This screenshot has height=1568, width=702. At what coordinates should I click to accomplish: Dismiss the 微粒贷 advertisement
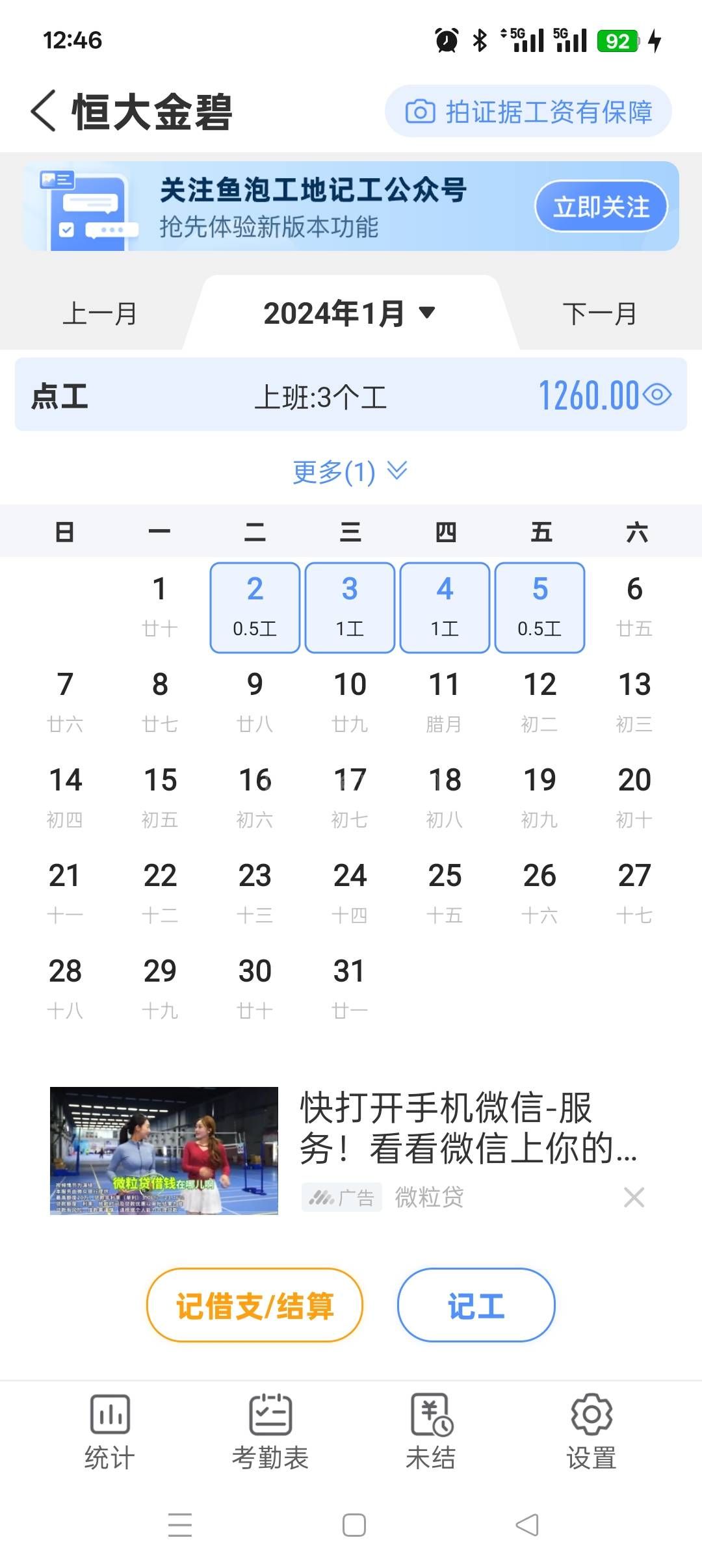[634, 1197]
